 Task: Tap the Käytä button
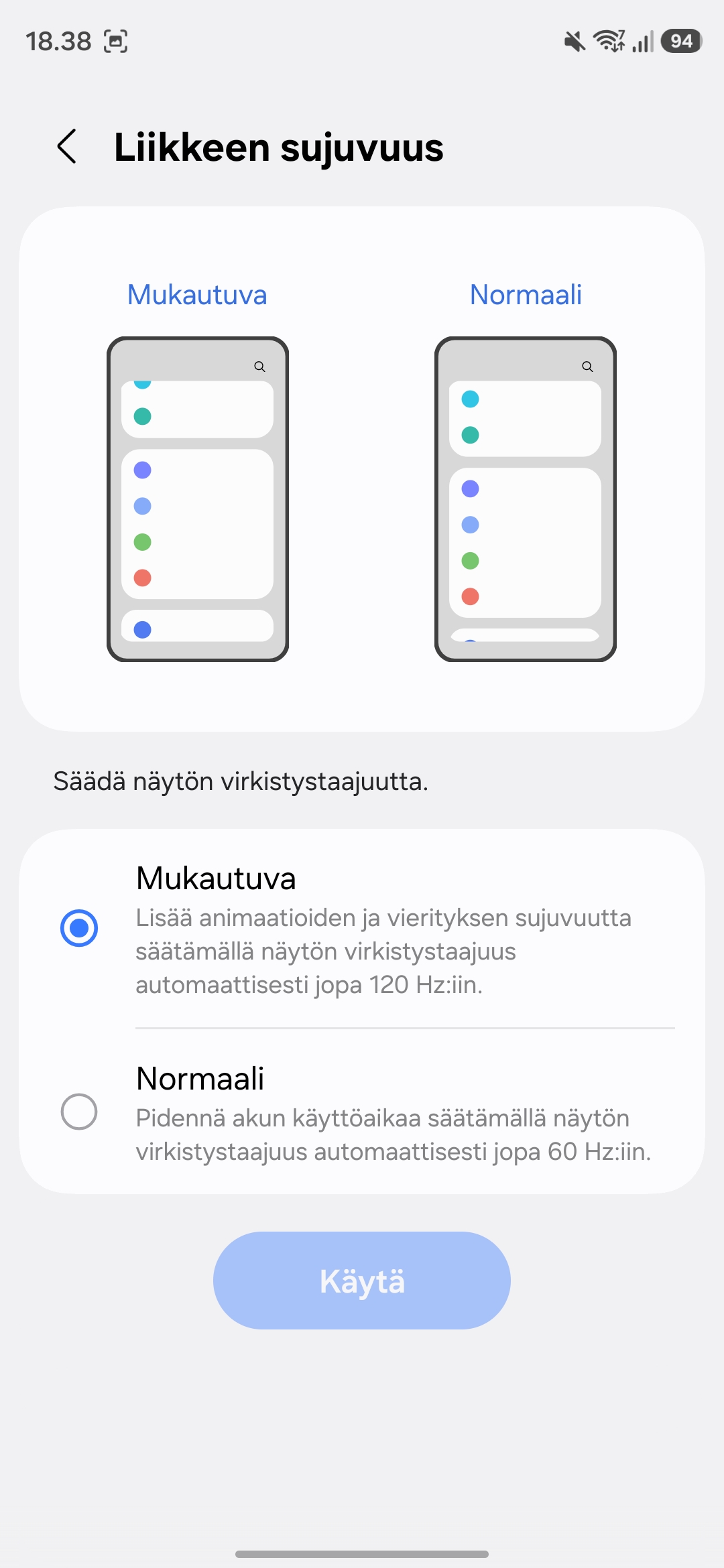click(x=362, y=1281)
